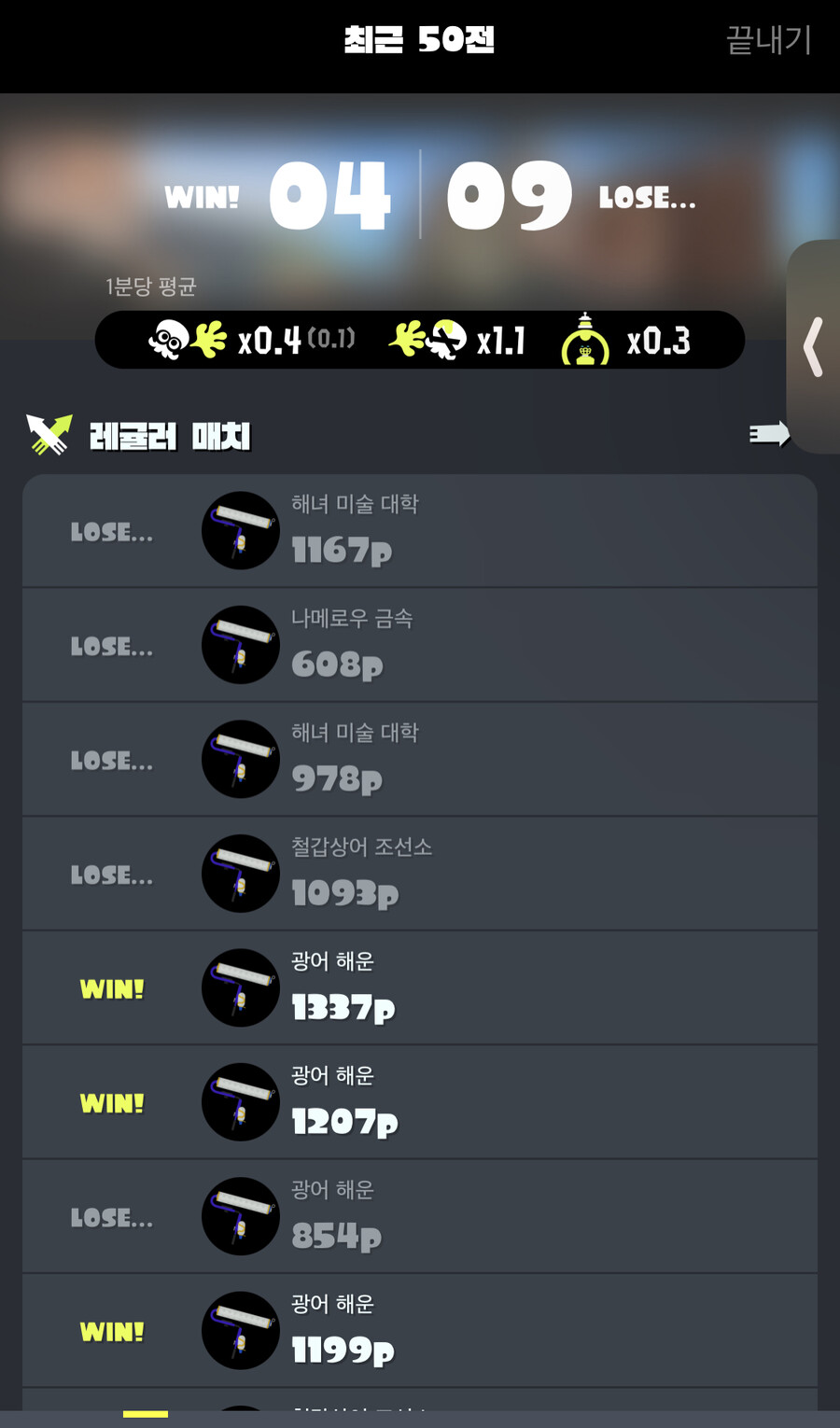840x1428 pixels.
Task: Select the roller icon on 철갑상어 조선소 battle
Action: (240, 874)
